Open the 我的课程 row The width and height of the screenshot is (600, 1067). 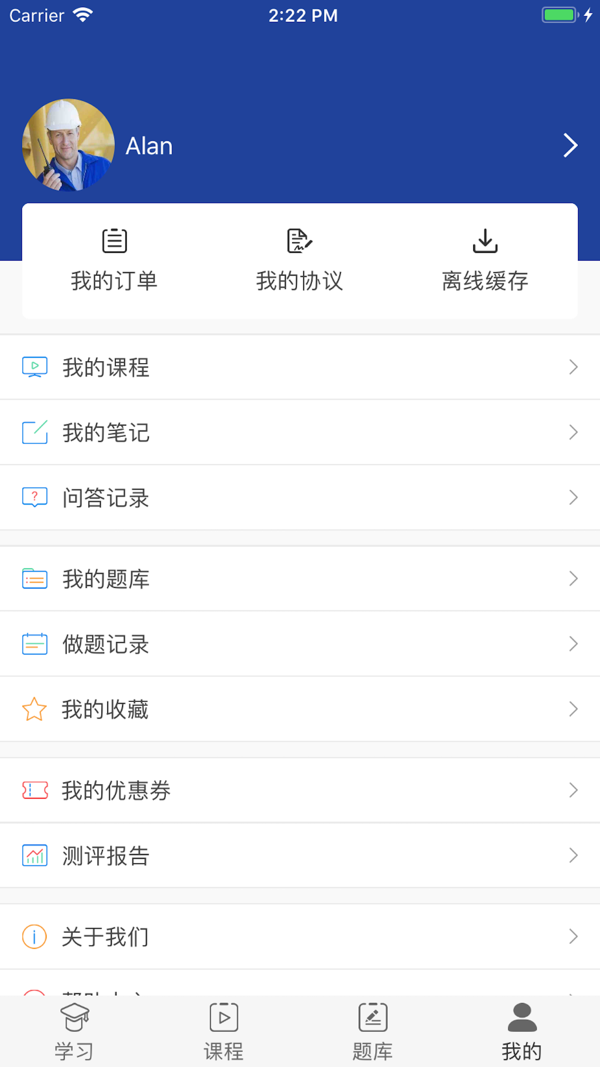[x=300, y=367]
